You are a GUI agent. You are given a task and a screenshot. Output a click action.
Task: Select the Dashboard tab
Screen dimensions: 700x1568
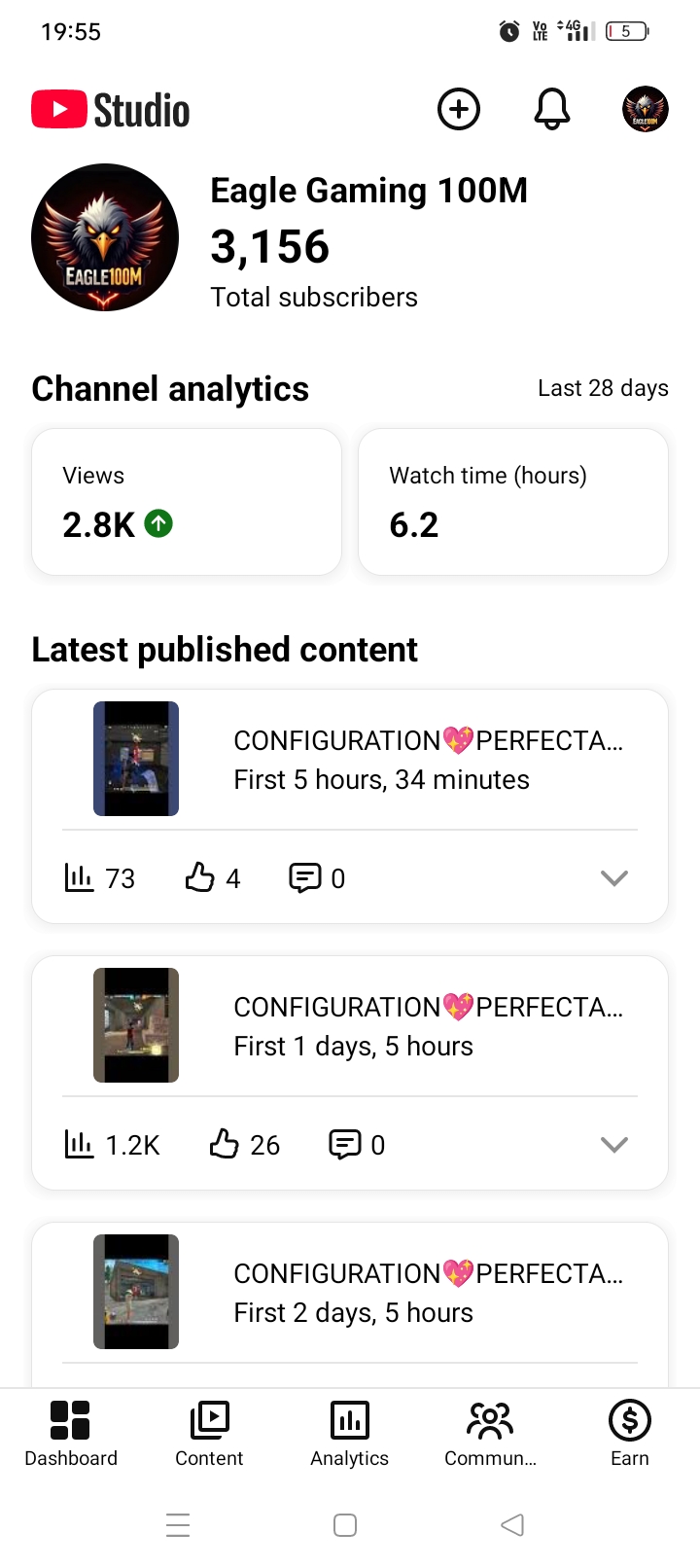click(x=70, y=1433)
